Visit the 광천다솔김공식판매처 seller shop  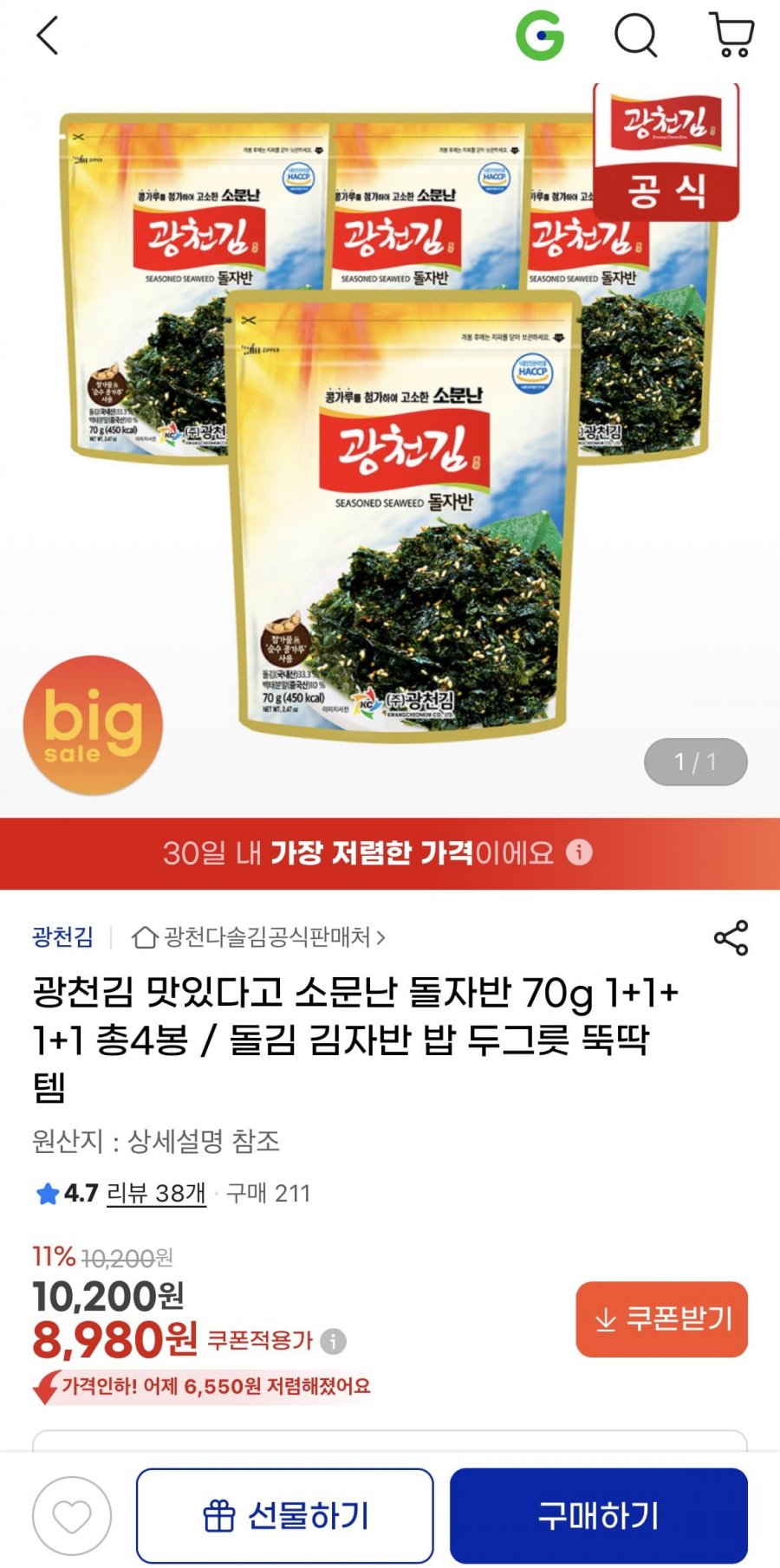(257, 936)
